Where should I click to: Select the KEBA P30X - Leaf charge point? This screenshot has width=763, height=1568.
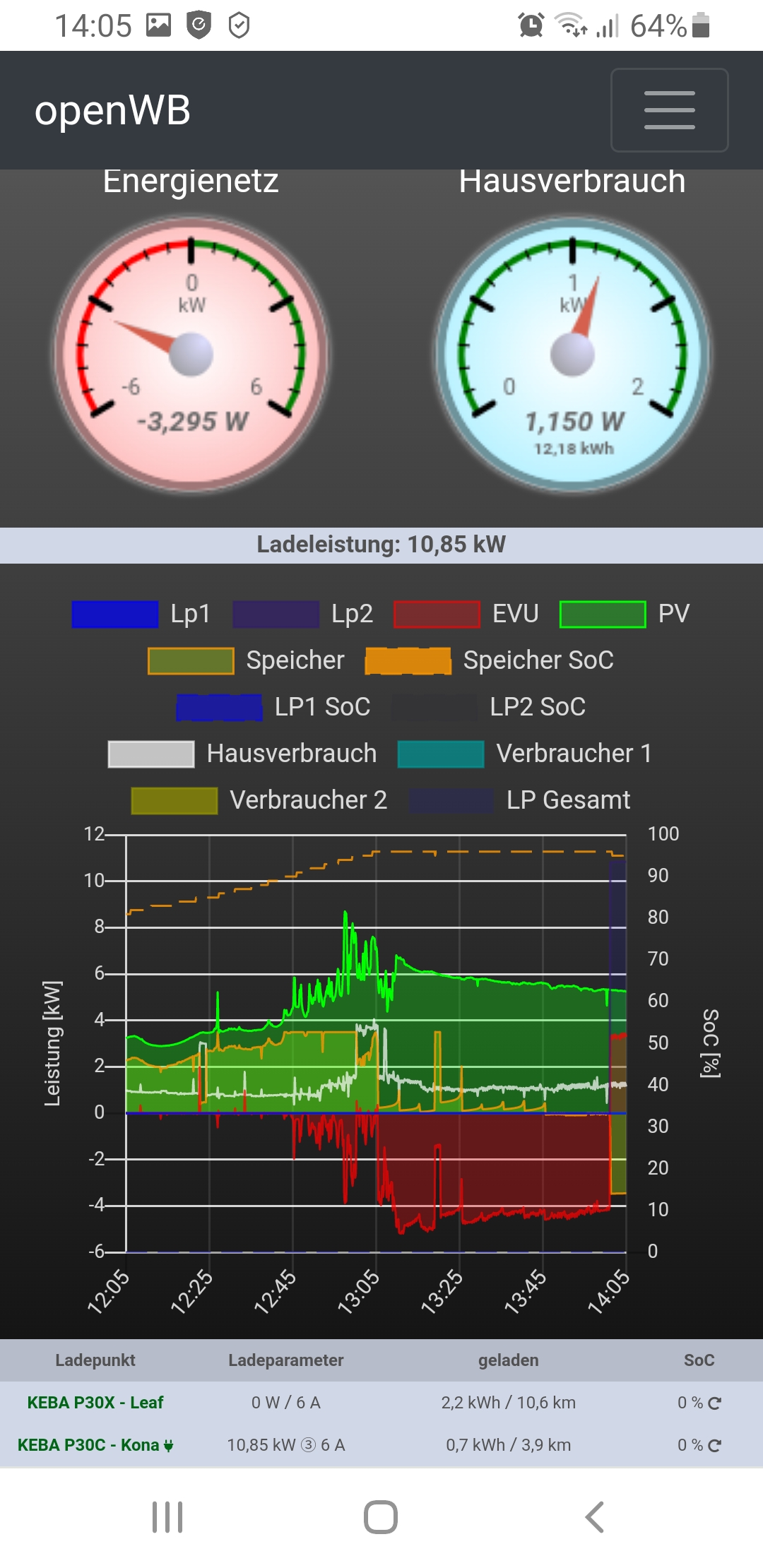[95, 1403]
